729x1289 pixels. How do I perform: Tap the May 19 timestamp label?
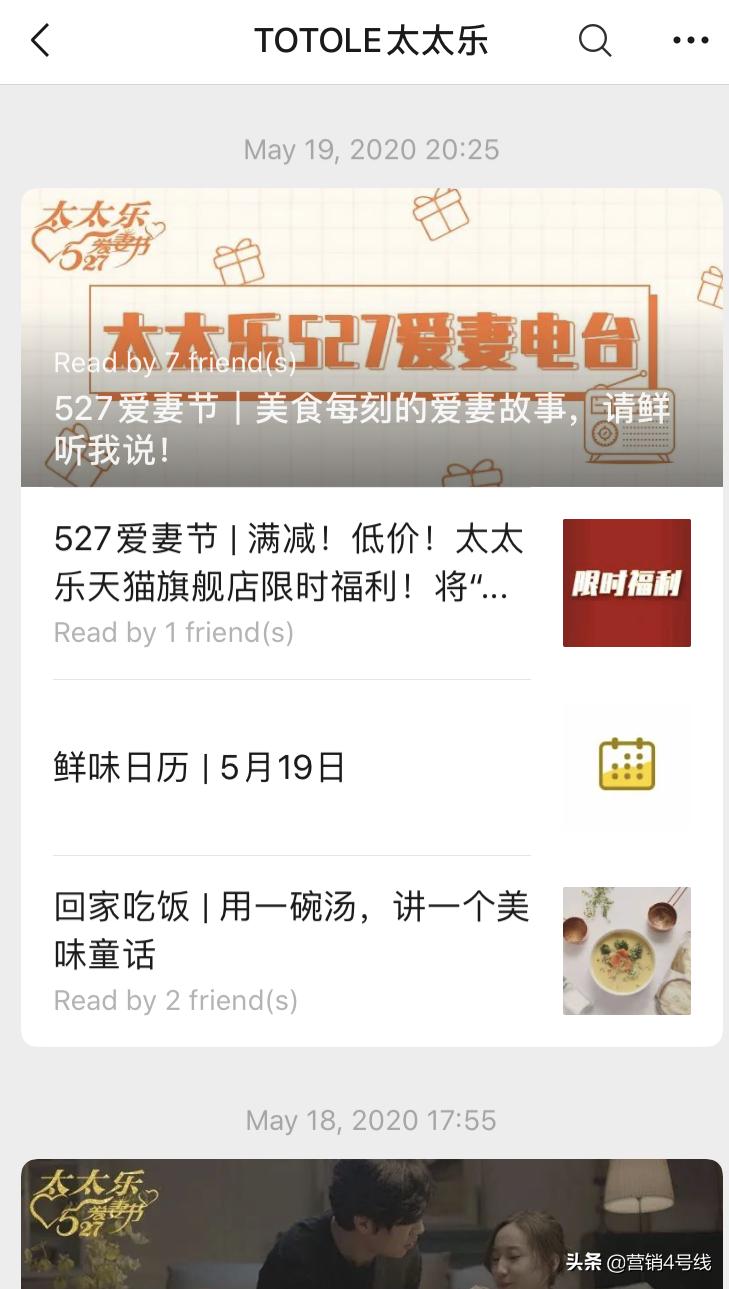click(370, 149)
